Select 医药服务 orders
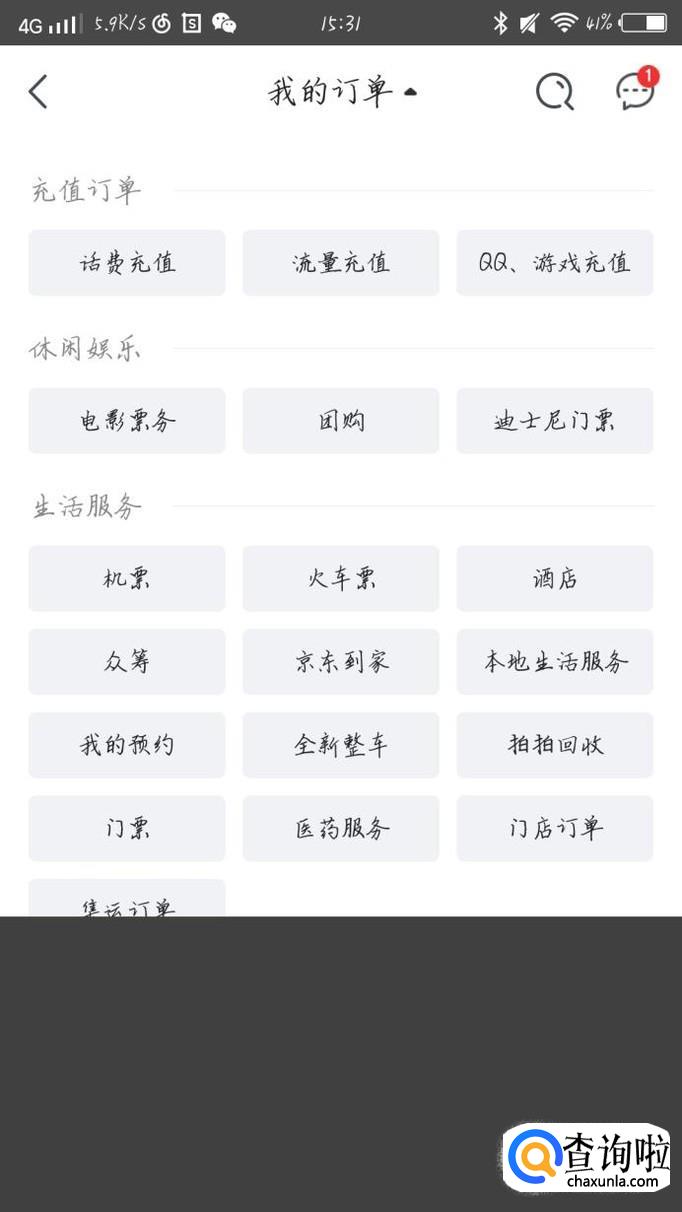 tap(341, 828)
